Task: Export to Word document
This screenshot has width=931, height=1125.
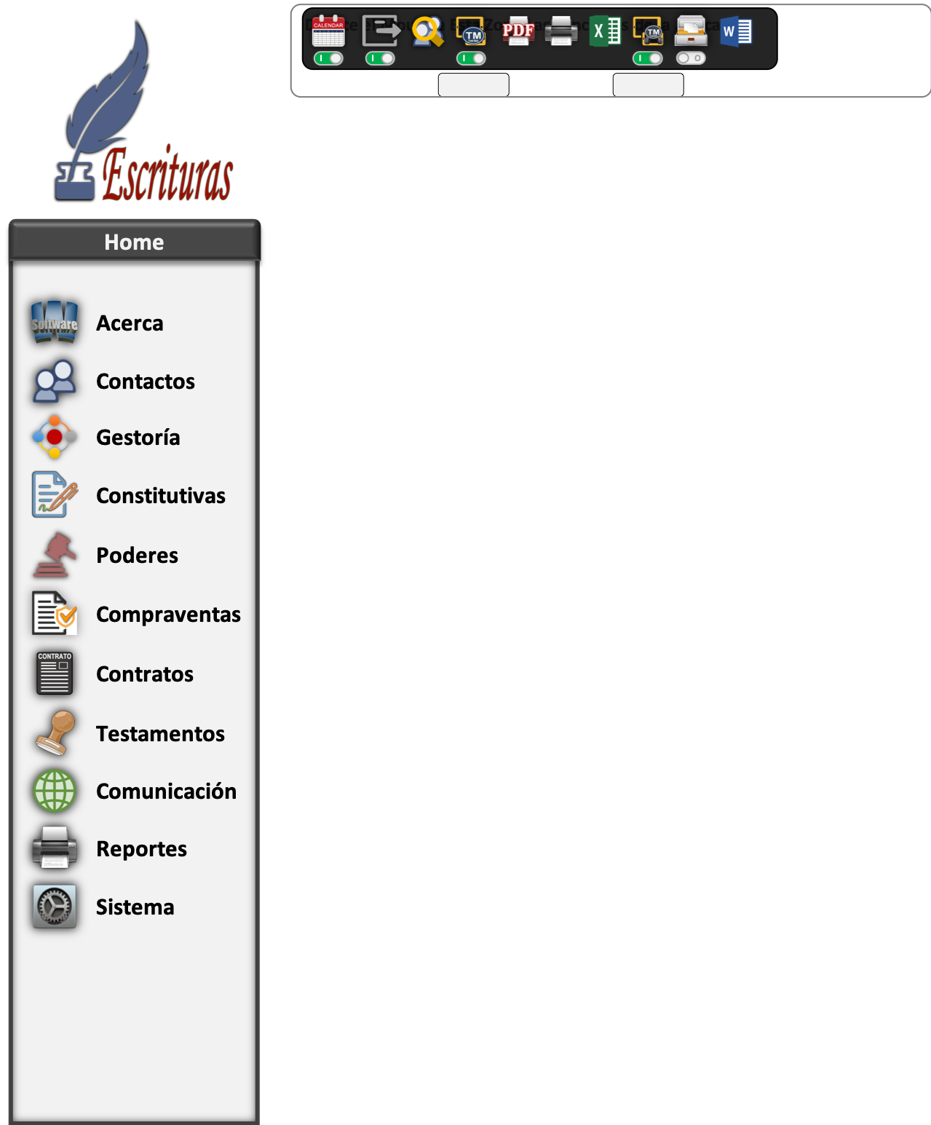Action: click(x=736, y=31)
